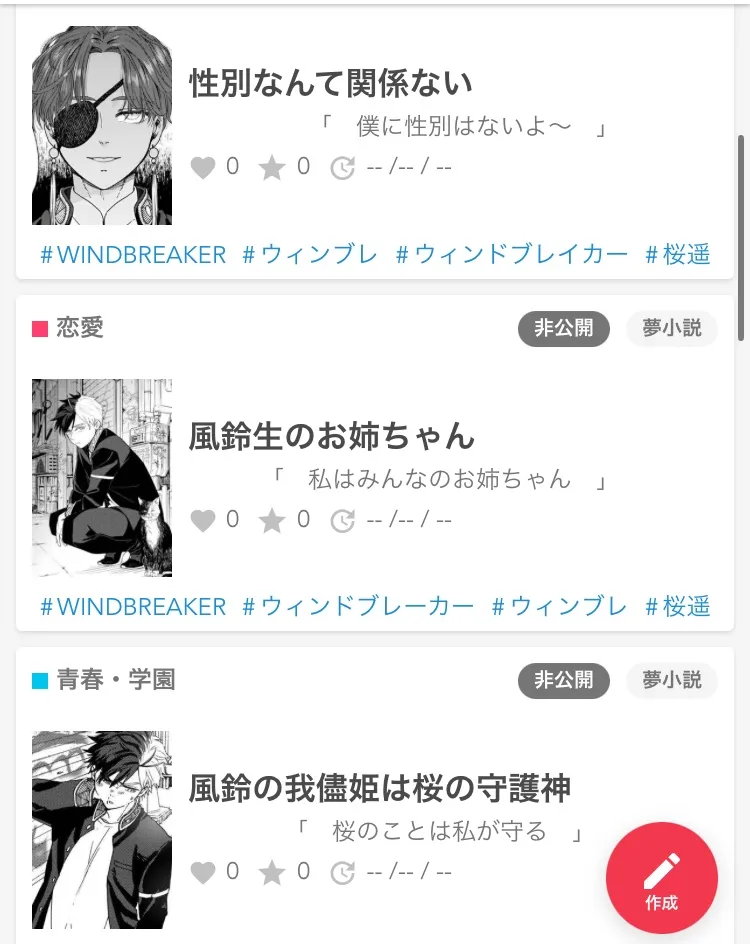Open #桜遥 tag under 風鈴生のお姉ちゃん
The height and width of the screenshot is (944, 750).
point(678,607)
